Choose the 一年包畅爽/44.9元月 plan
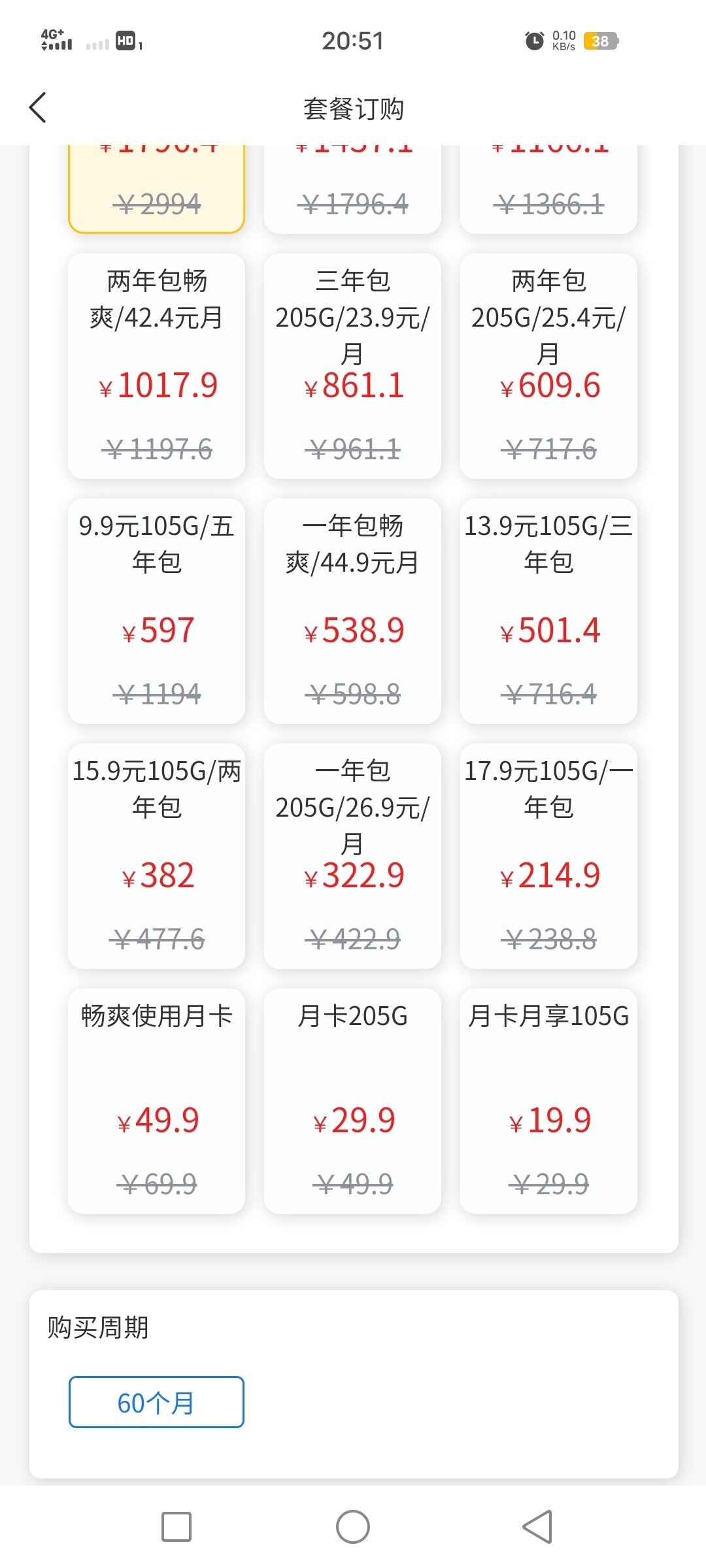The image size is (706, 1568). 352,611
